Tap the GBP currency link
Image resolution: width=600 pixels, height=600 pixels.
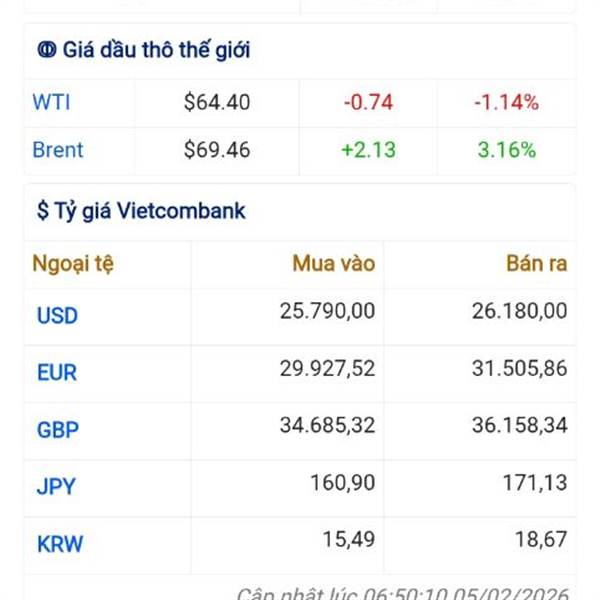point(57,430)
